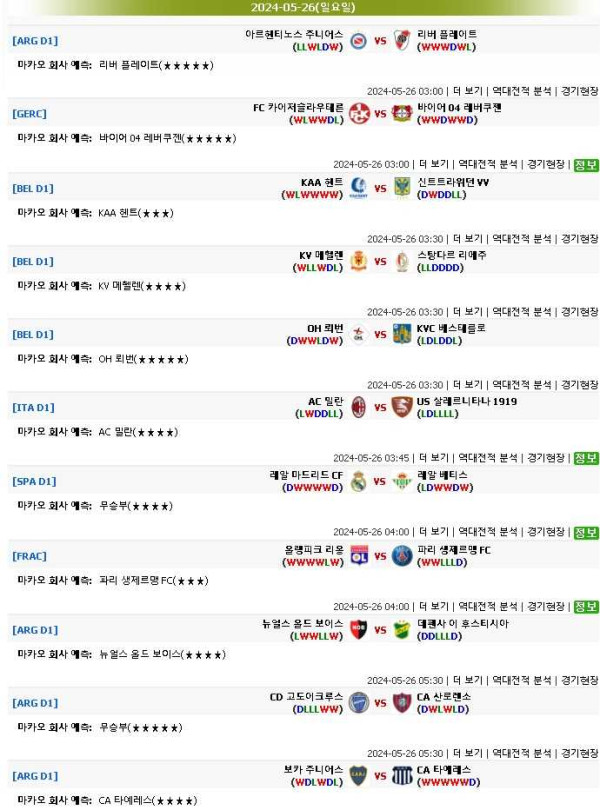Open the ARG D1 league link beside 아르헨티노스 주니어스
This screenshot has height=810, width=600.
click(35, 41)
